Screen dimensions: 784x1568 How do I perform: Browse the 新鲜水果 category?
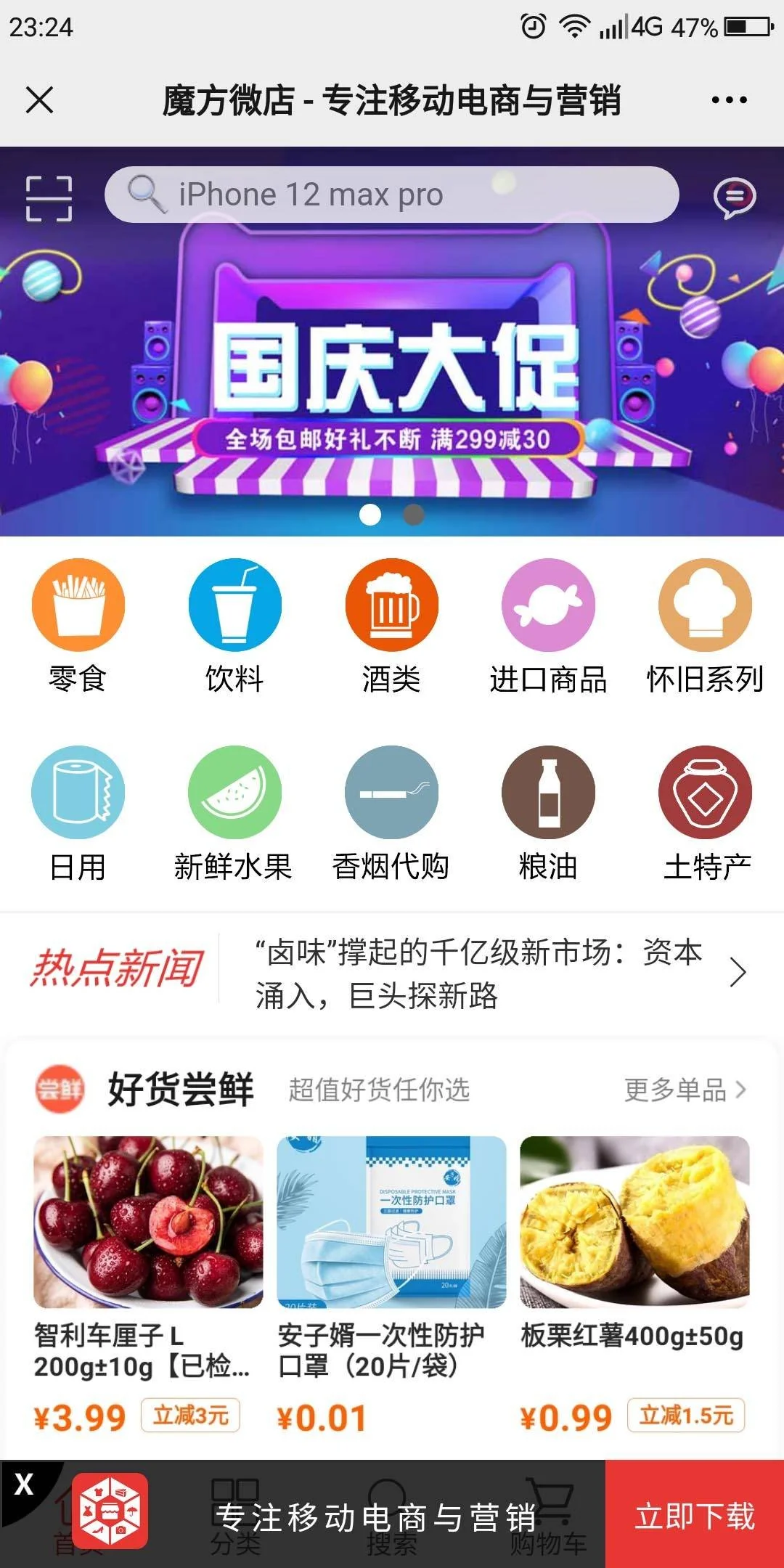pyautogui.click(x=234, y=813)
